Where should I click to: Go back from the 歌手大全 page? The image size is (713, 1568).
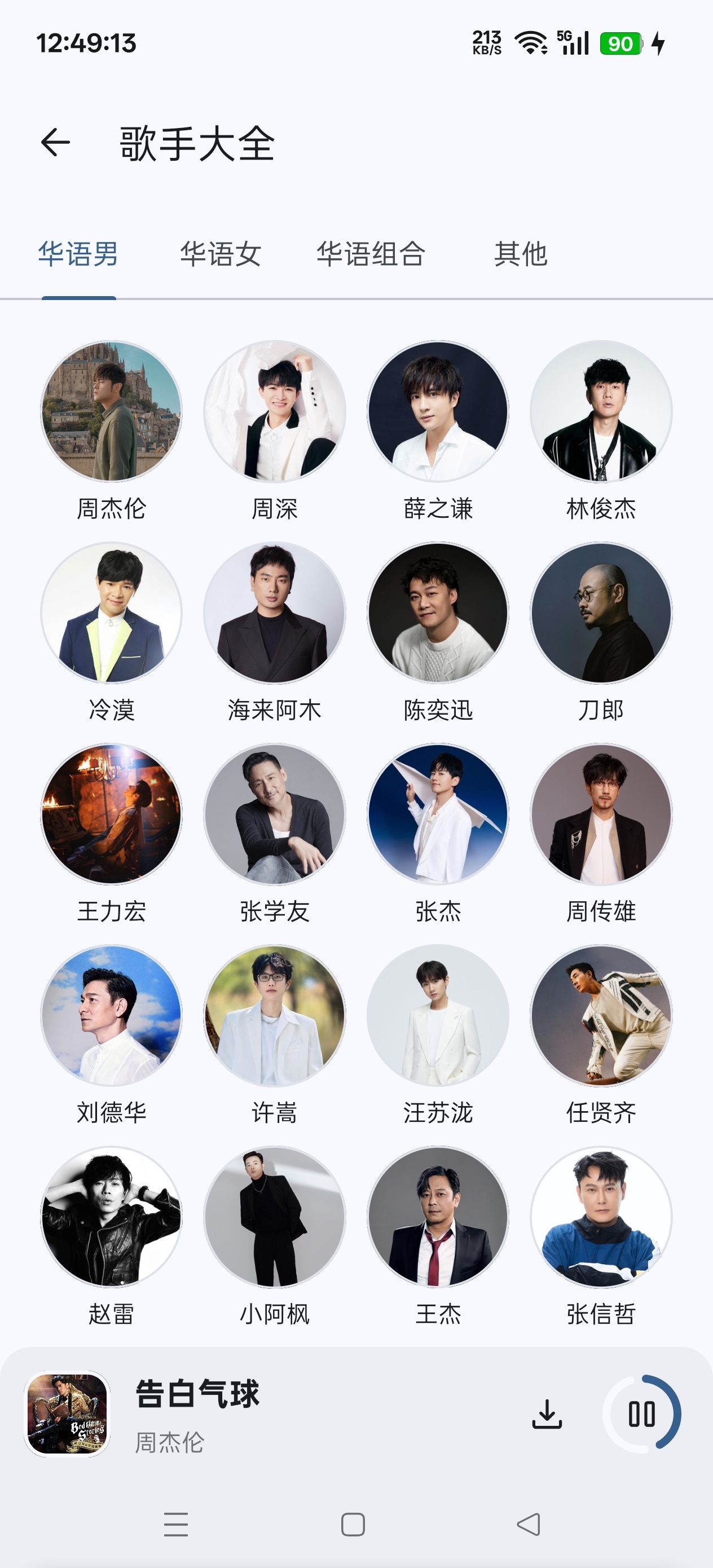point(55,144)
